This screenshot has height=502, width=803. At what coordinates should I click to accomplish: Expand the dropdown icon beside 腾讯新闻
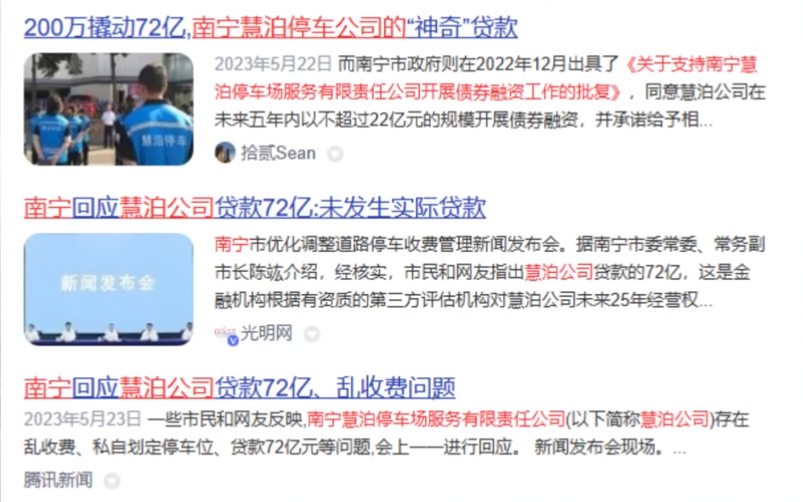coord(111,480)
